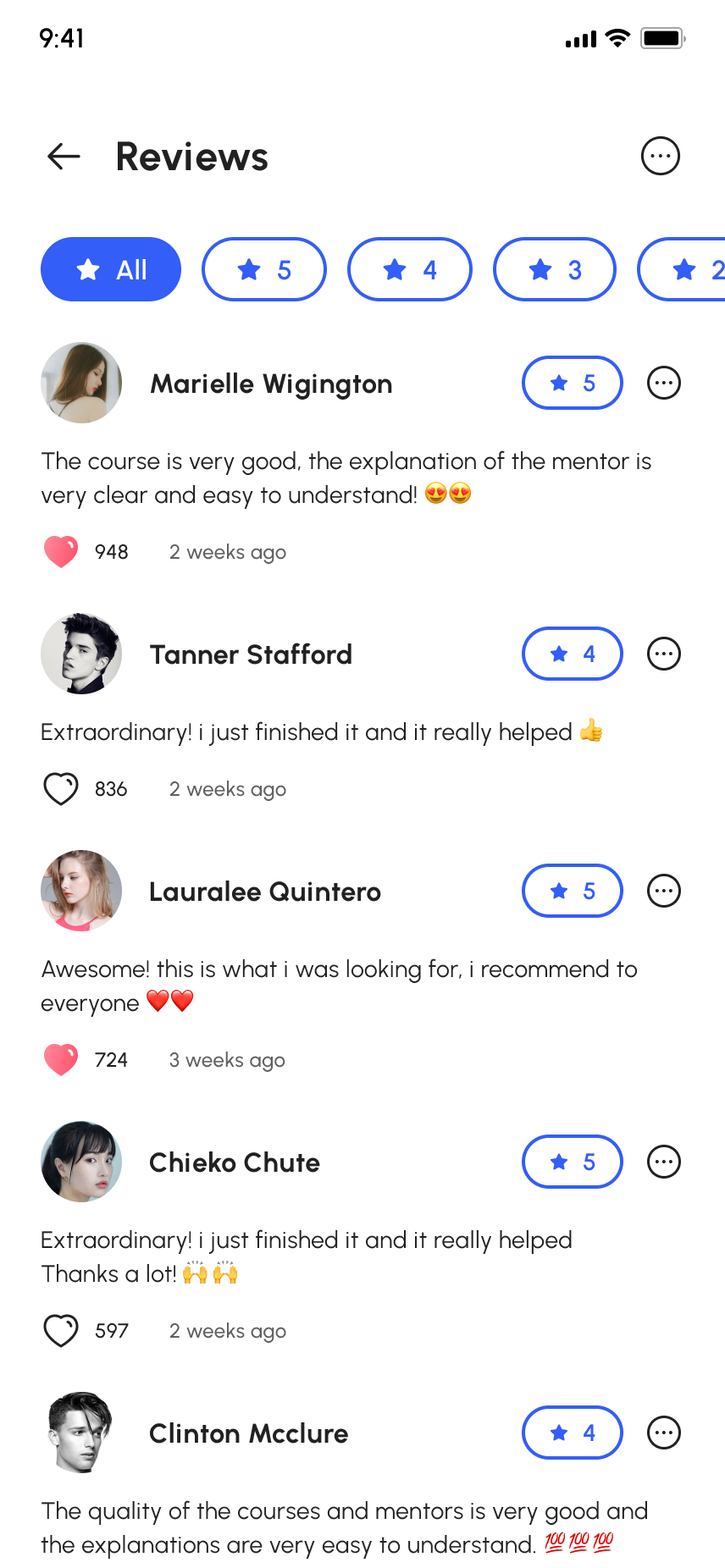725x1568 pixels.
Task: View Marielle Wigington's profile picture
Action: 81,383
